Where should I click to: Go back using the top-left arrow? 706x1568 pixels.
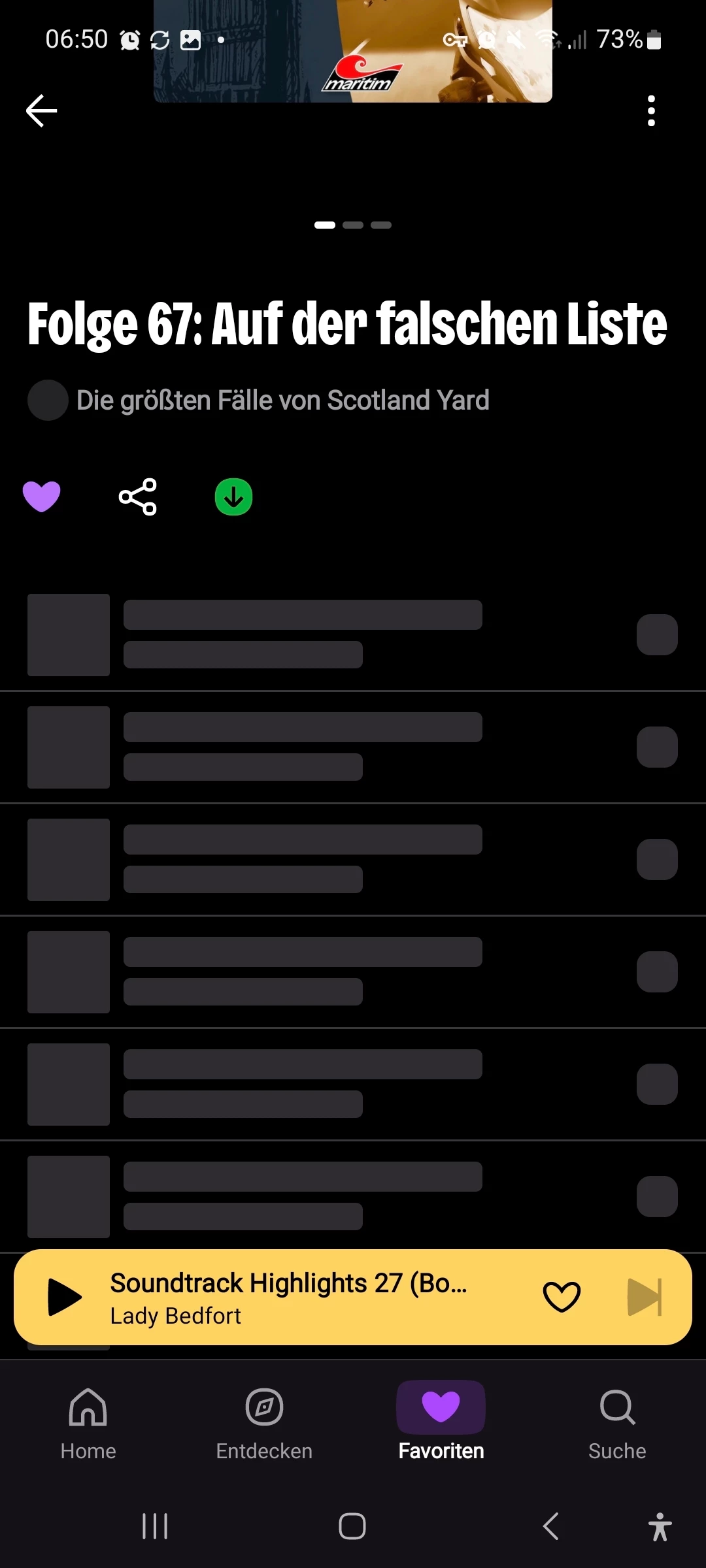point(41,110)
